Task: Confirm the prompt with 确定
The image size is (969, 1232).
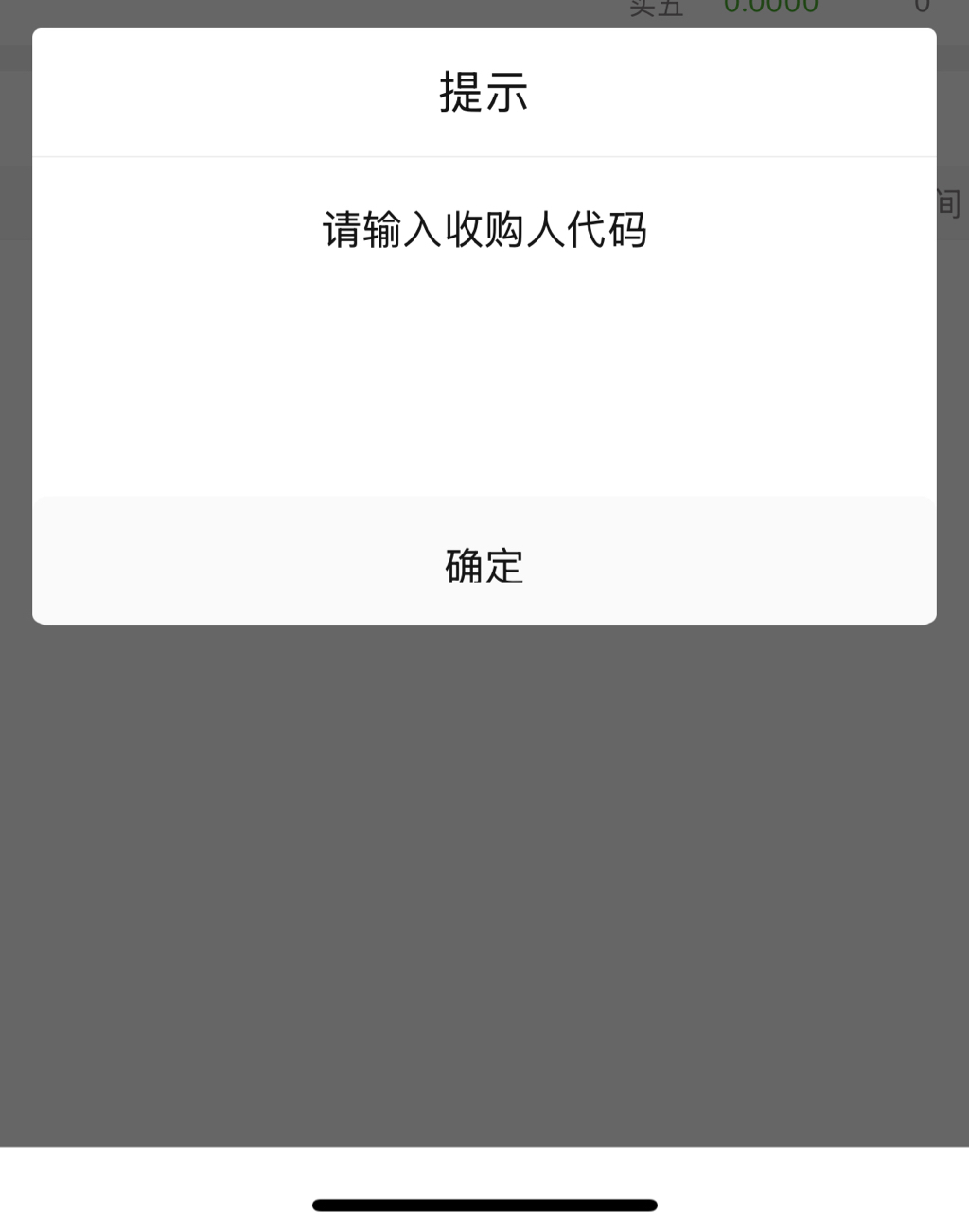Action: (484, 565)
